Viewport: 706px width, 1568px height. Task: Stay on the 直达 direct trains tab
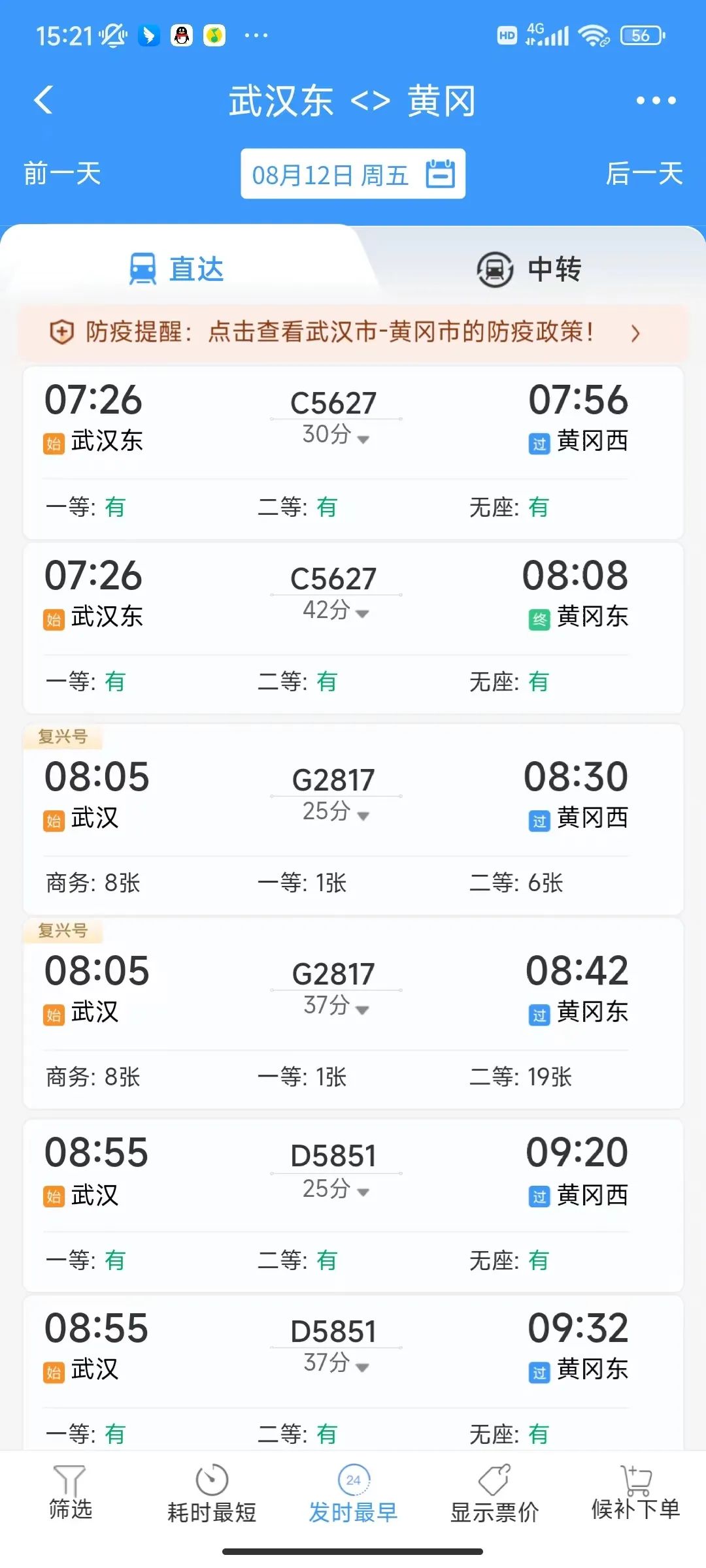[x=176, y=268]
